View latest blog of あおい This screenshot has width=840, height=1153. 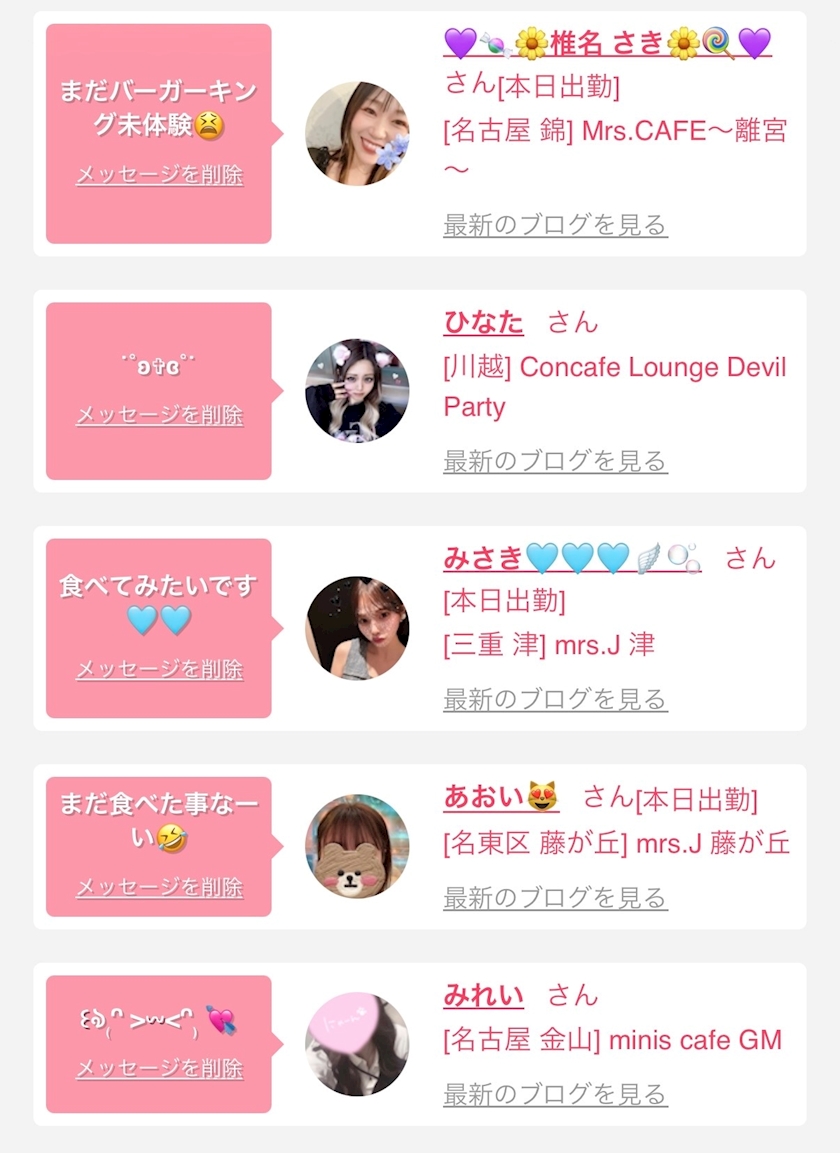555,898
